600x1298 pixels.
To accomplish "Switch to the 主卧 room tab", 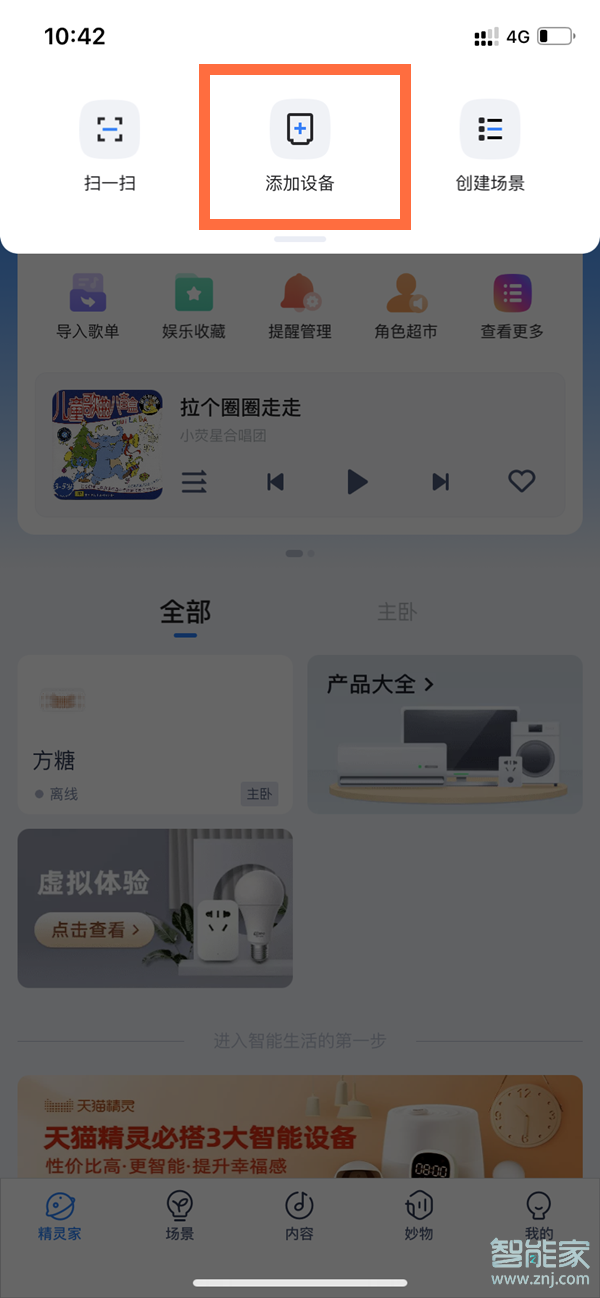I will (x=396, y=612).
